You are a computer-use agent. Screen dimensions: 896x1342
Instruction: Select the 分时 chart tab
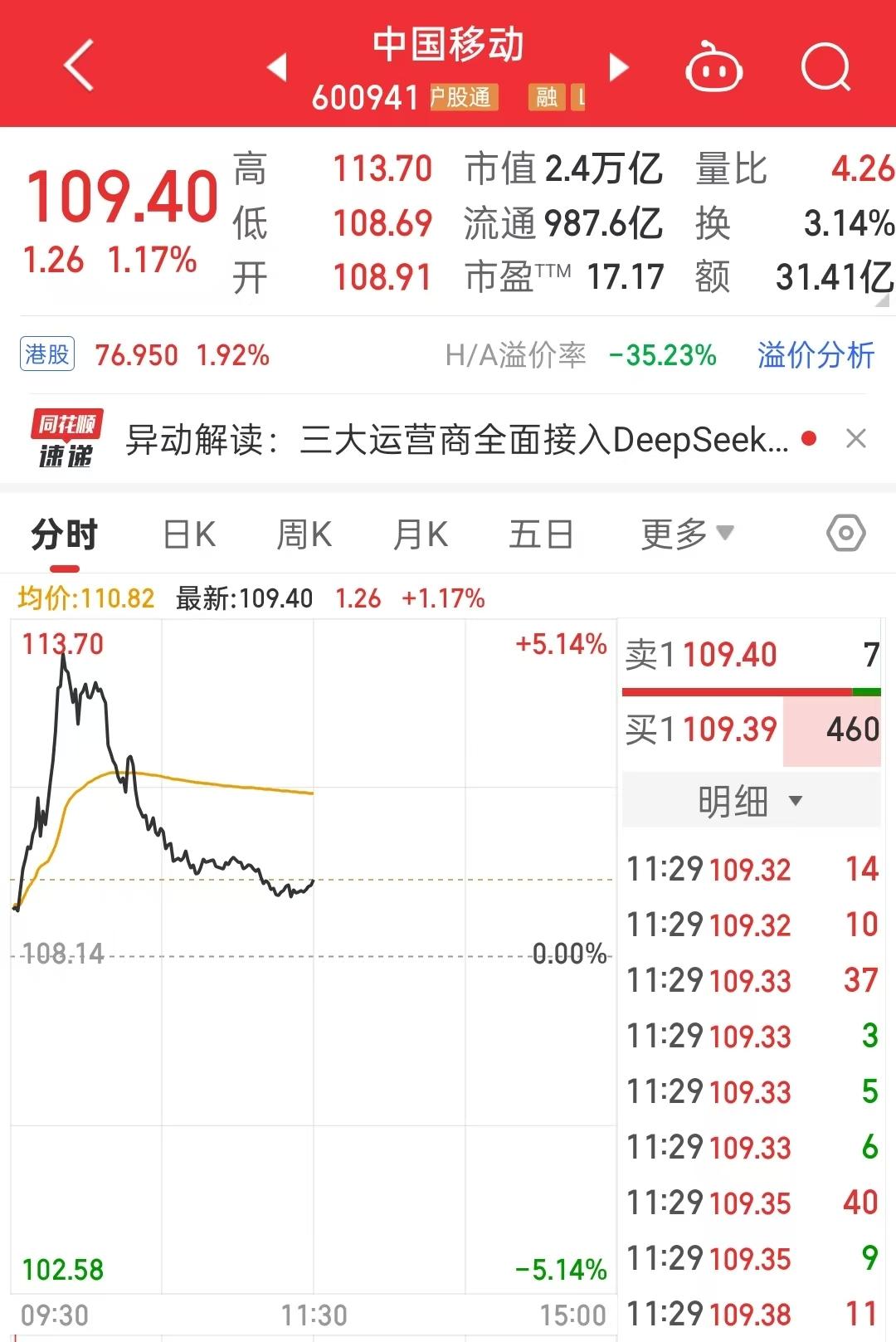click(65, 534)
